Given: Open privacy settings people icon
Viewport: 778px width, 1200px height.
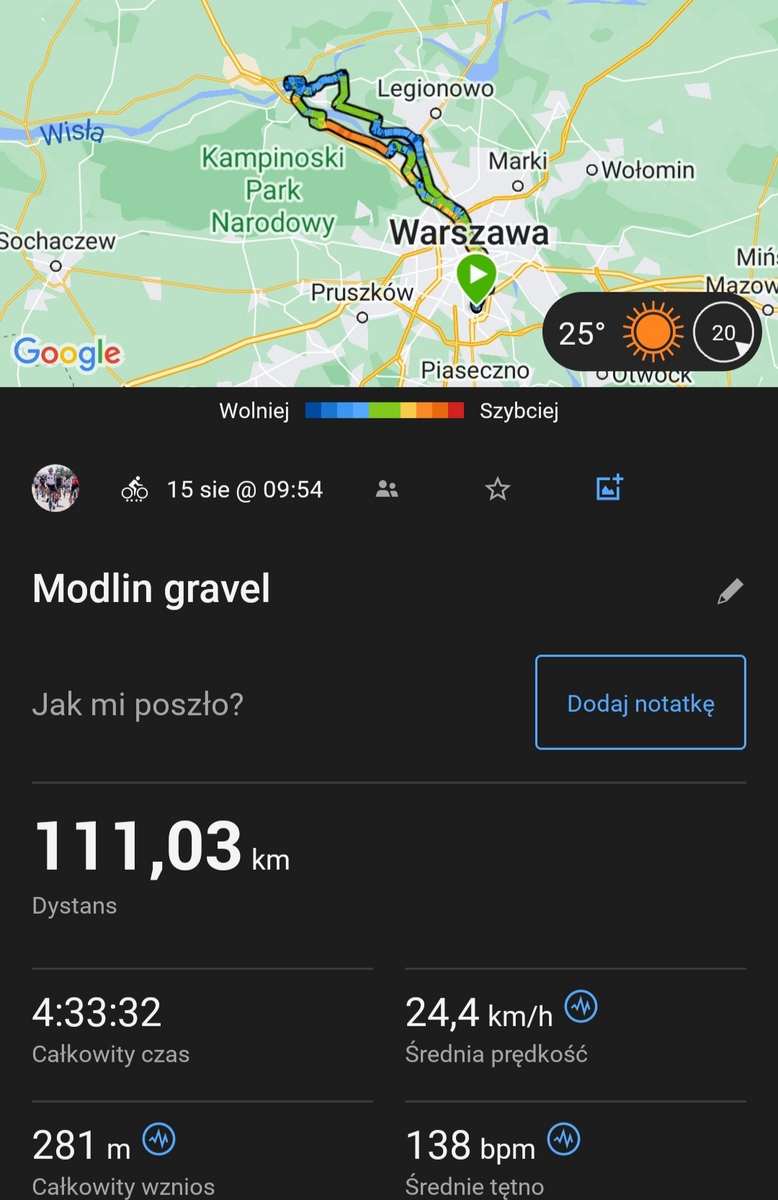Looking at the screenshot, I should pos(387,489).
